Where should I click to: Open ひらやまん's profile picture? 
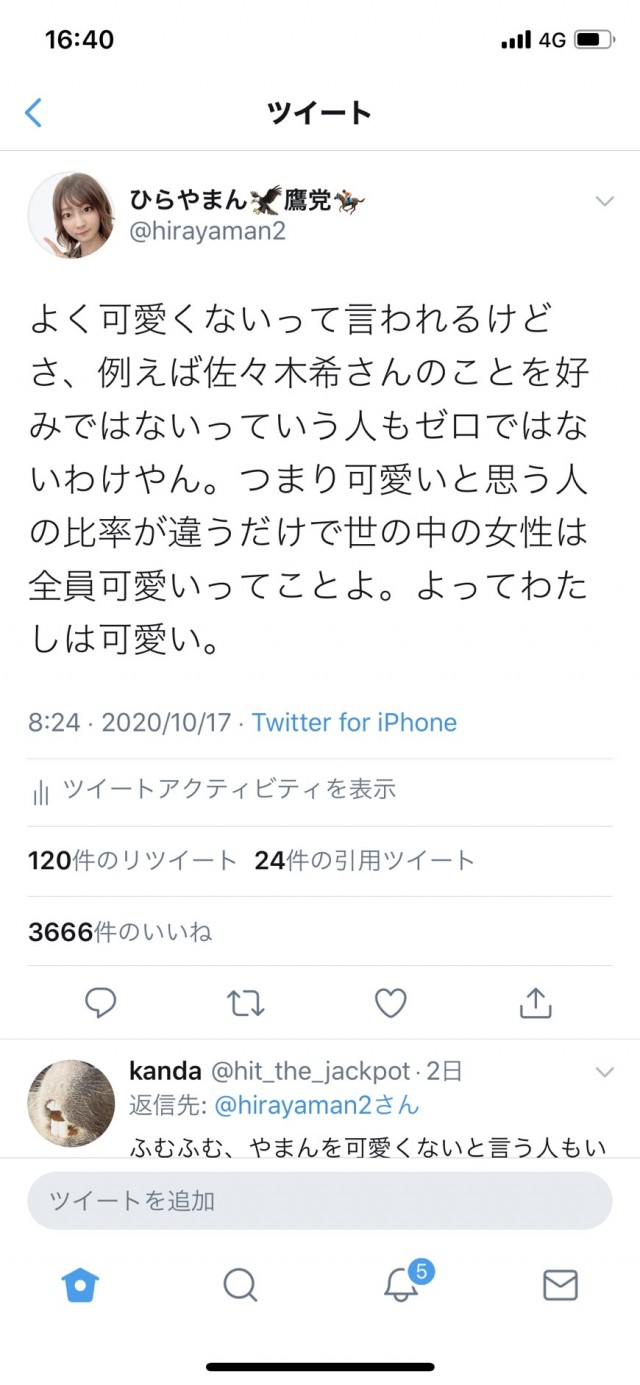pyautogui.click(x=70, y=215)
